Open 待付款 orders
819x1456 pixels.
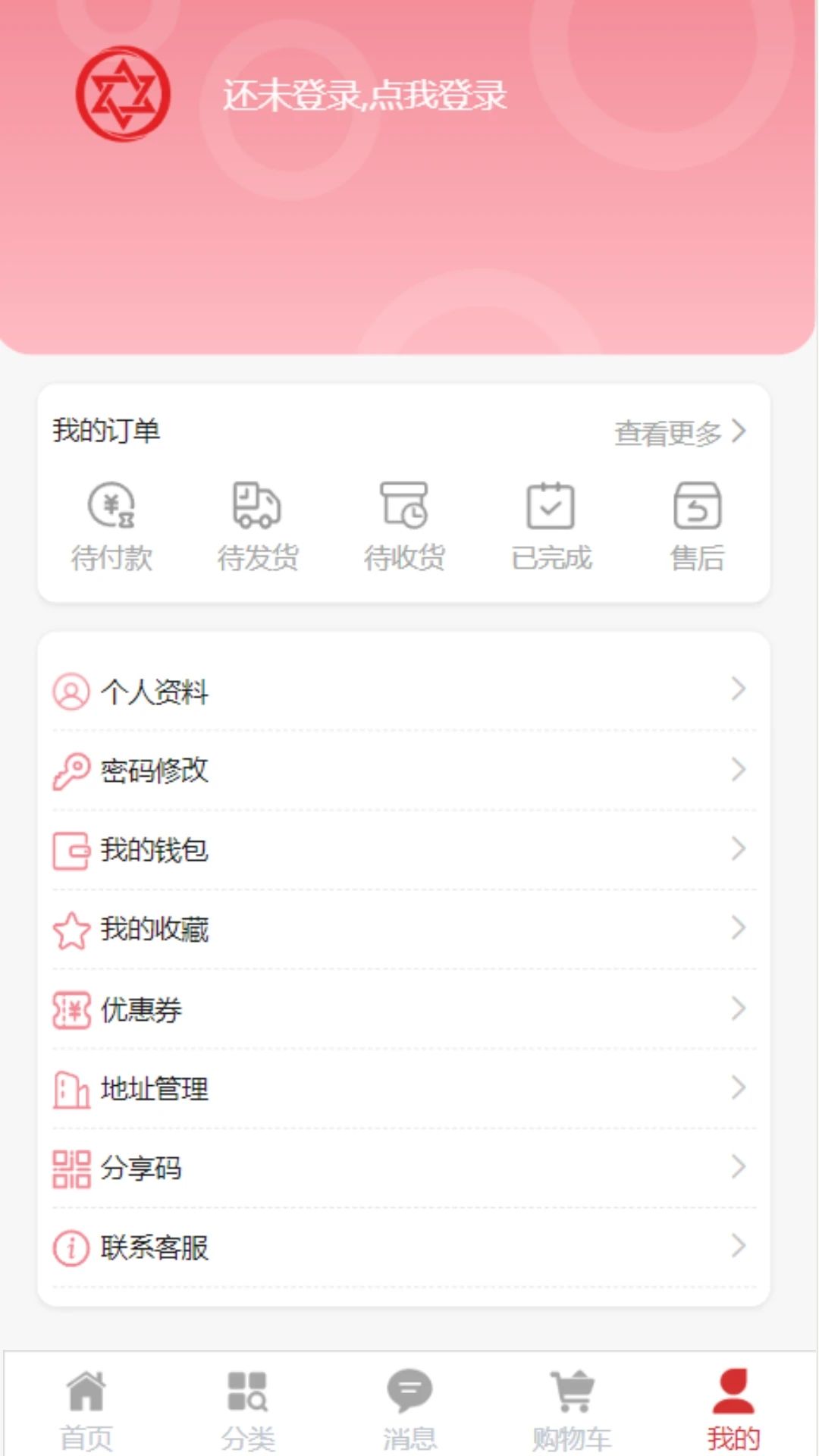tap(111, 527)
